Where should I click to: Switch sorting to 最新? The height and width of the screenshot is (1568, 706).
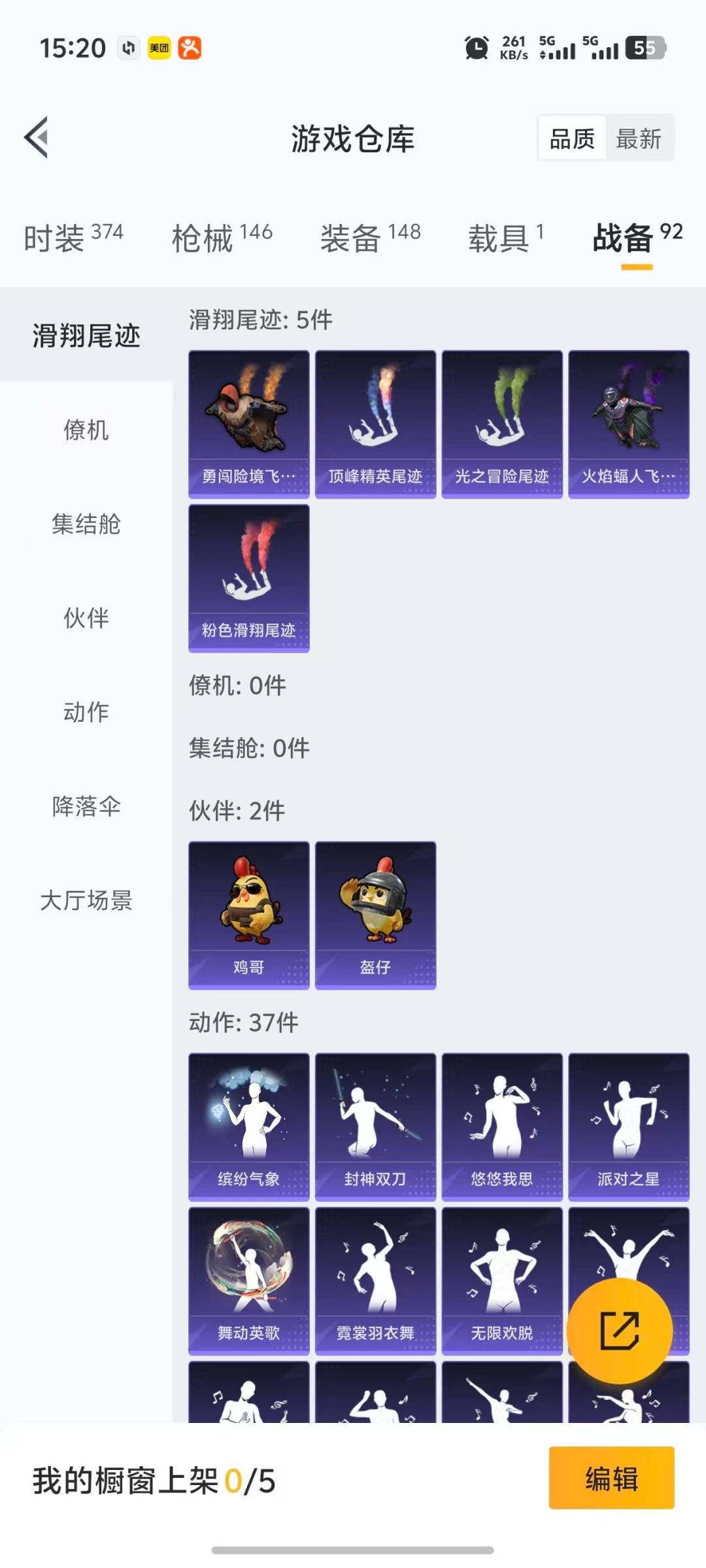click(x=640, y=139)
